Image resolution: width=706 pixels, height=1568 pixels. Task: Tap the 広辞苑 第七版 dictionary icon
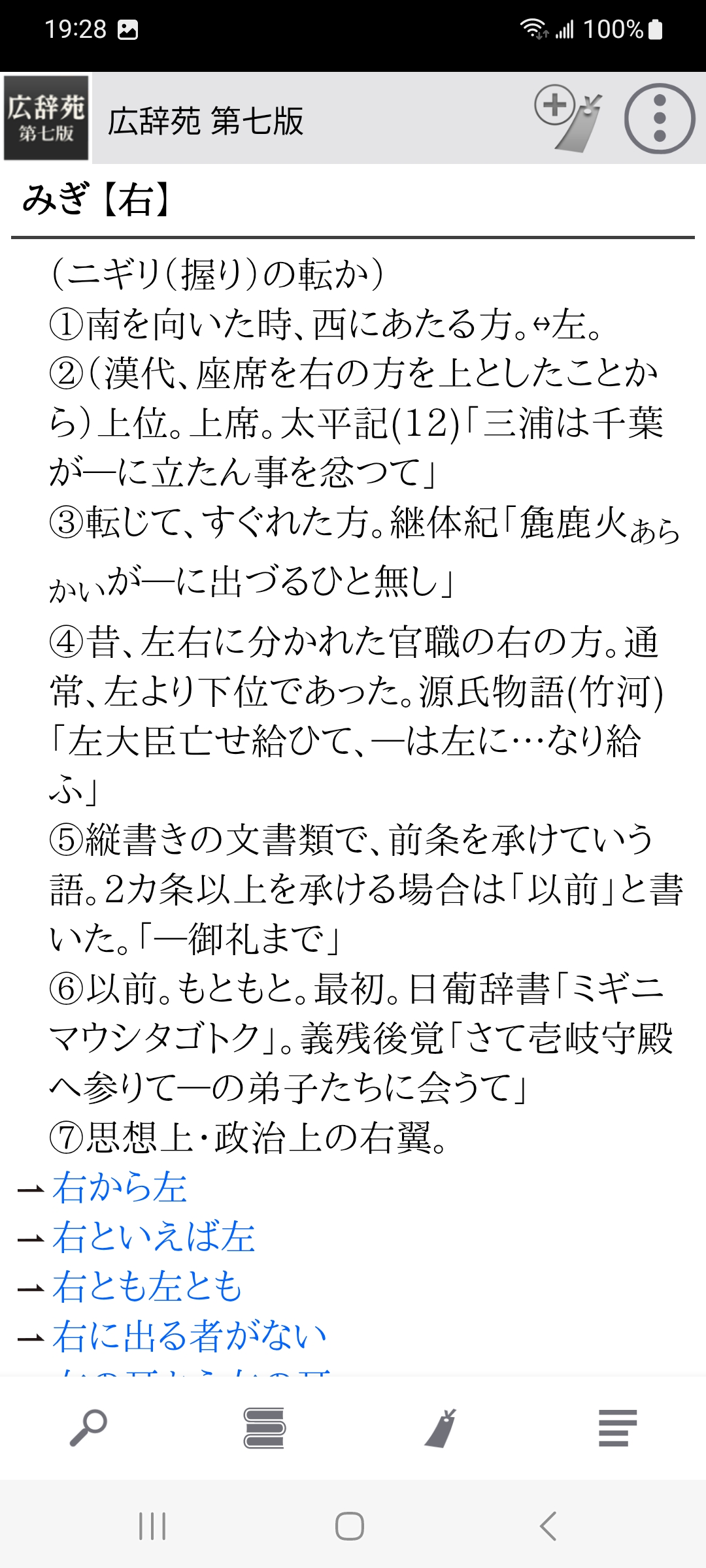click(46, 118)
